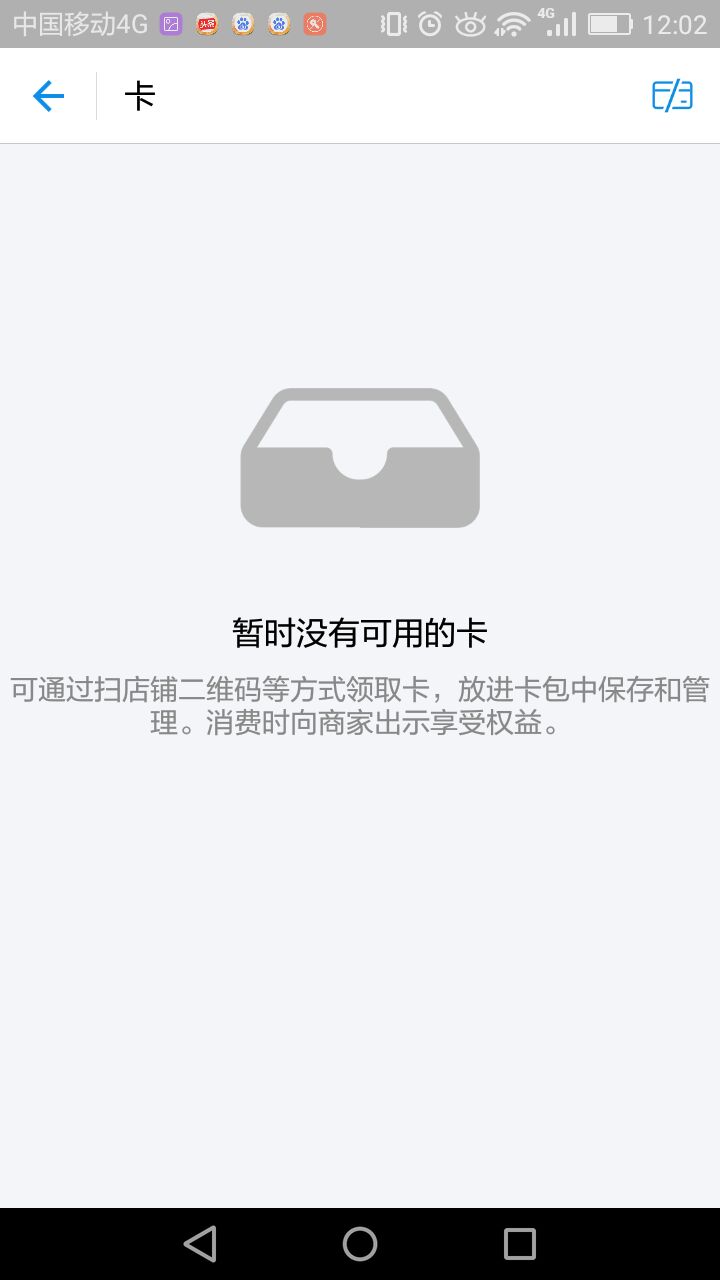This screenshot has width=720, height=1280.
Task: Go back using the blue arrow
Action: tap(48, 96)
